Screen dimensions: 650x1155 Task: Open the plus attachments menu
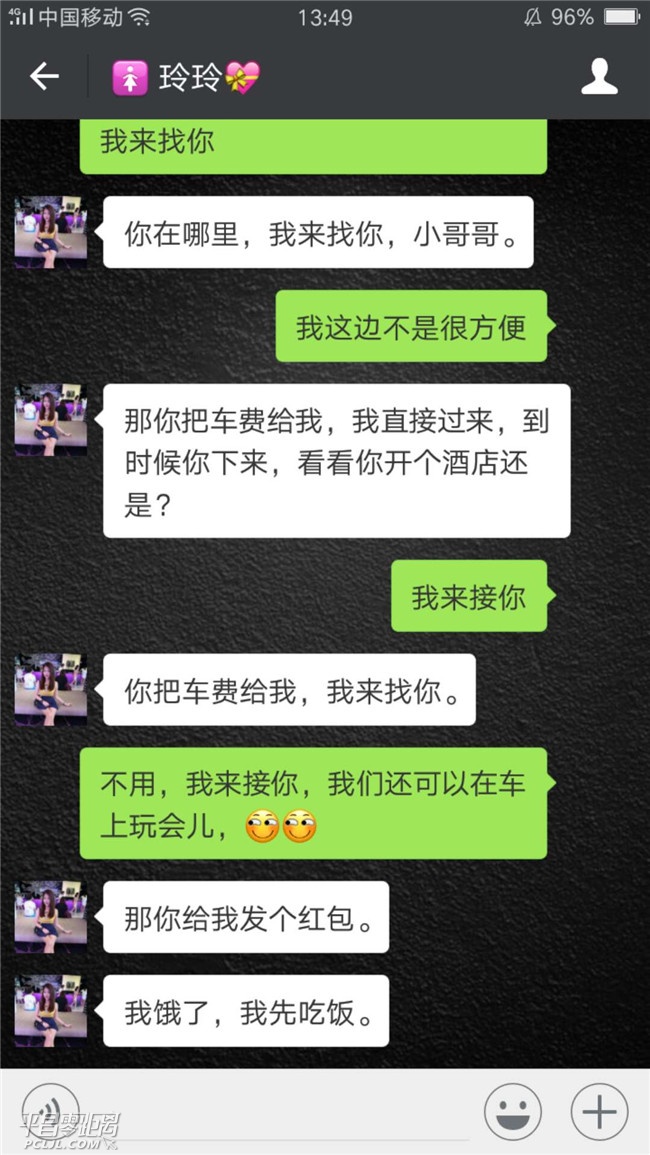599,1111
